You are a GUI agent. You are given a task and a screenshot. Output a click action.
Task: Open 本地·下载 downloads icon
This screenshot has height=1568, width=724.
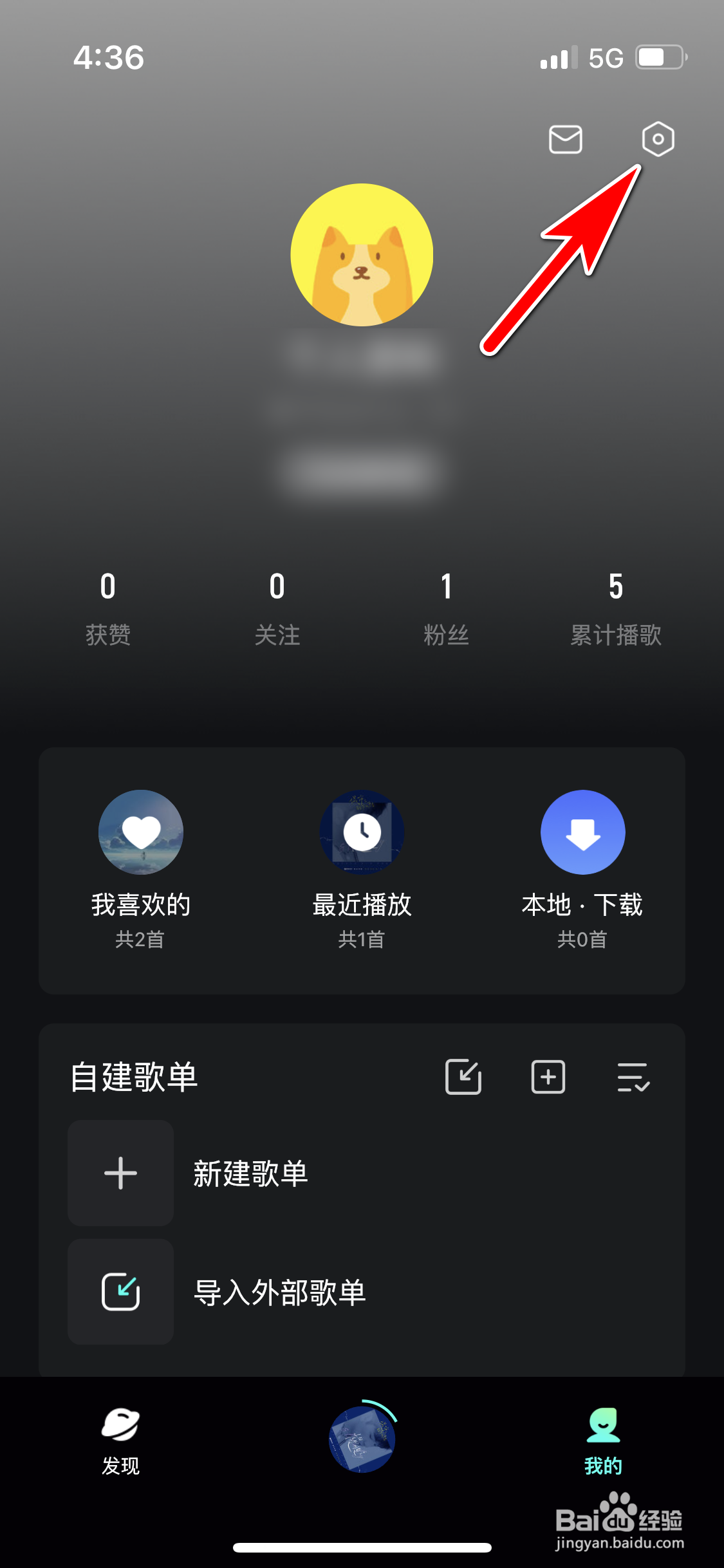pyautogui.click(x=583, y=832)
